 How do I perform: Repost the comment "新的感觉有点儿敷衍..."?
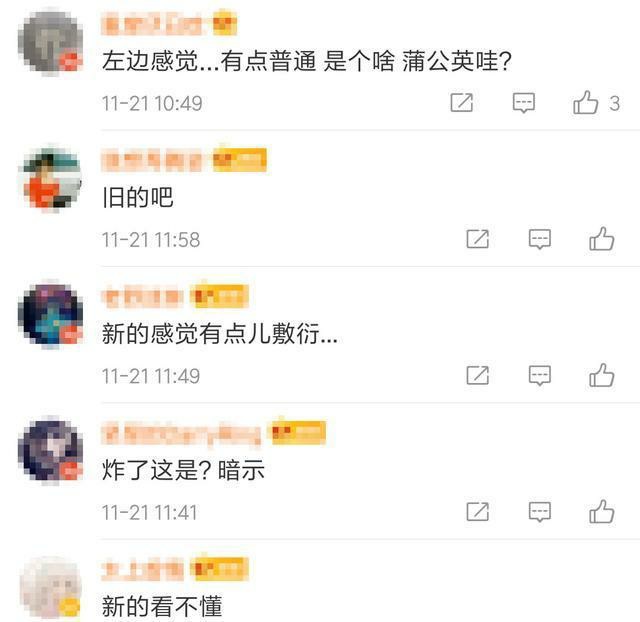[478, 375]
